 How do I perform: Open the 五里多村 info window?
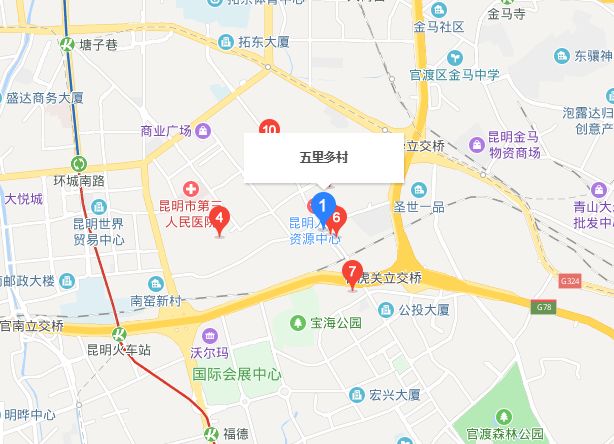tap(324, 158)
